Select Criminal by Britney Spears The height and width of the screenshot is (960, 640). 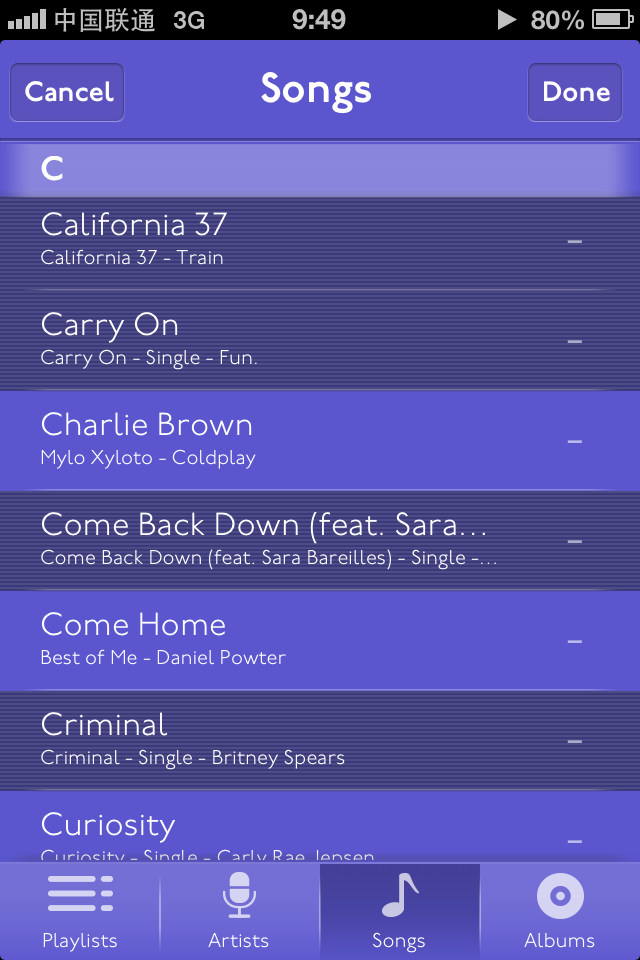tap(300, 740)
